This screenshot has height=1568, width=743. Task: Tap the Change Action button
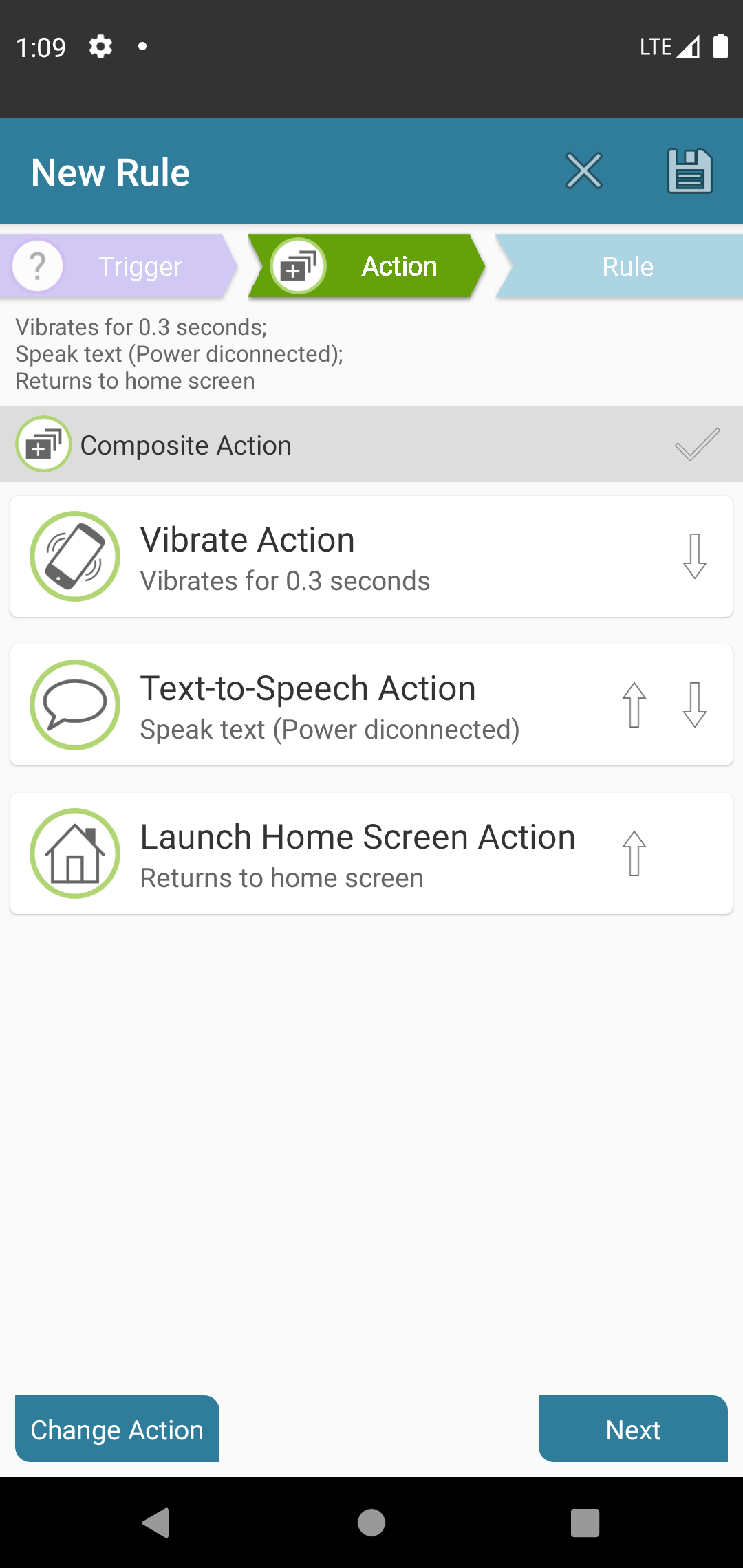117,1428
